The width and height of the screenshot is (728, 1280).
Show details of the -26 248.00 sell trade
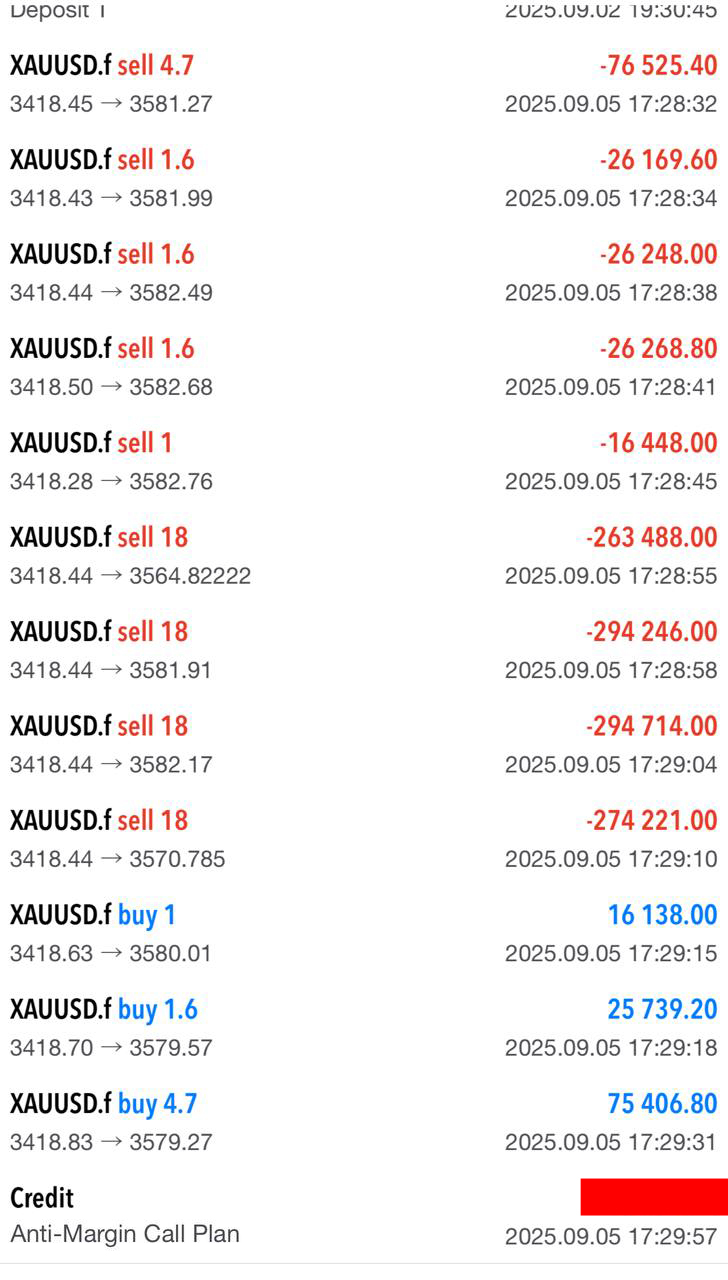tap(364, 273)
